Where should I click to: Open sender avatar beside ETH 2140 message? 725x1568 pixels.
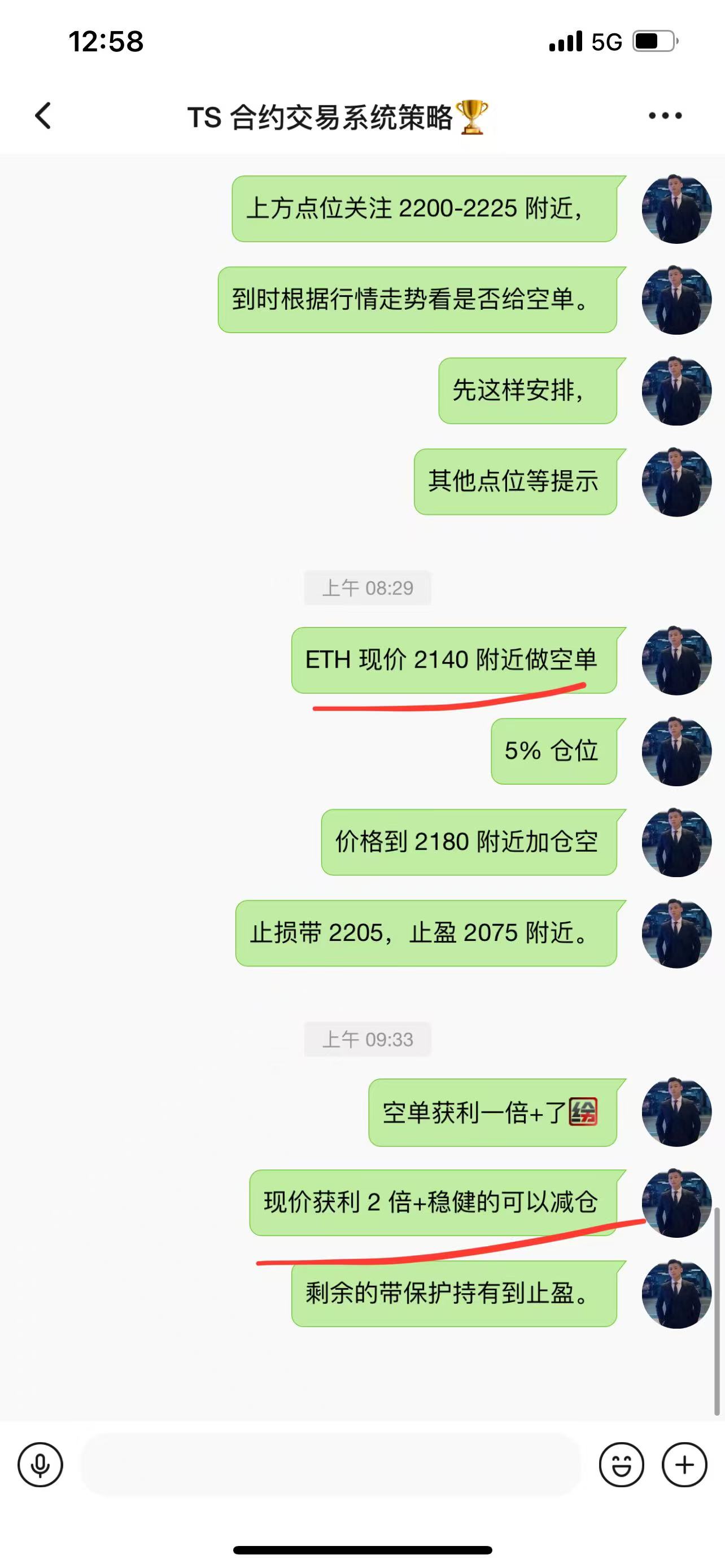click(x=676, y=660)
